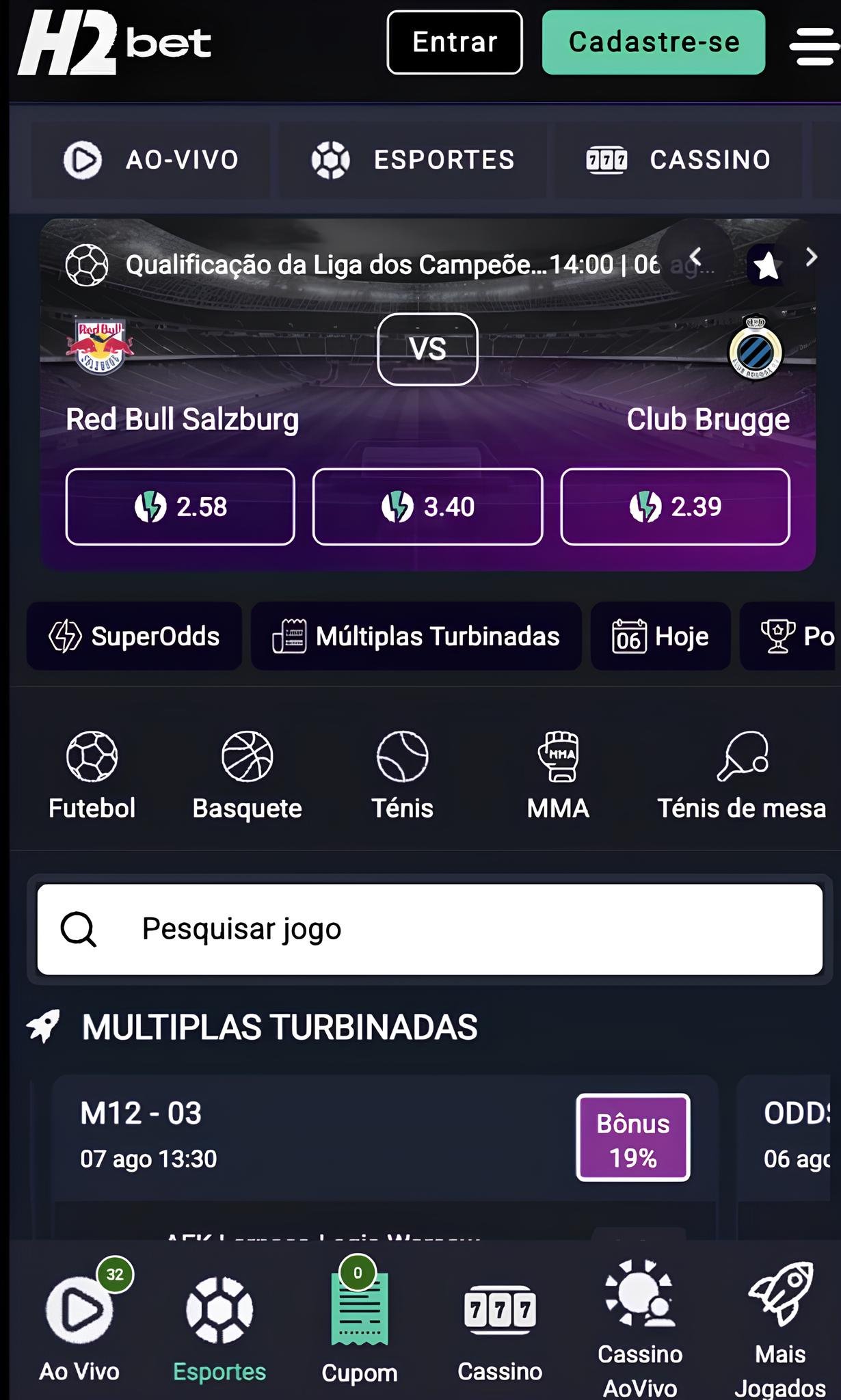
Task: Tap the Pesquisar jogo search field
Action: pos(429,929)
